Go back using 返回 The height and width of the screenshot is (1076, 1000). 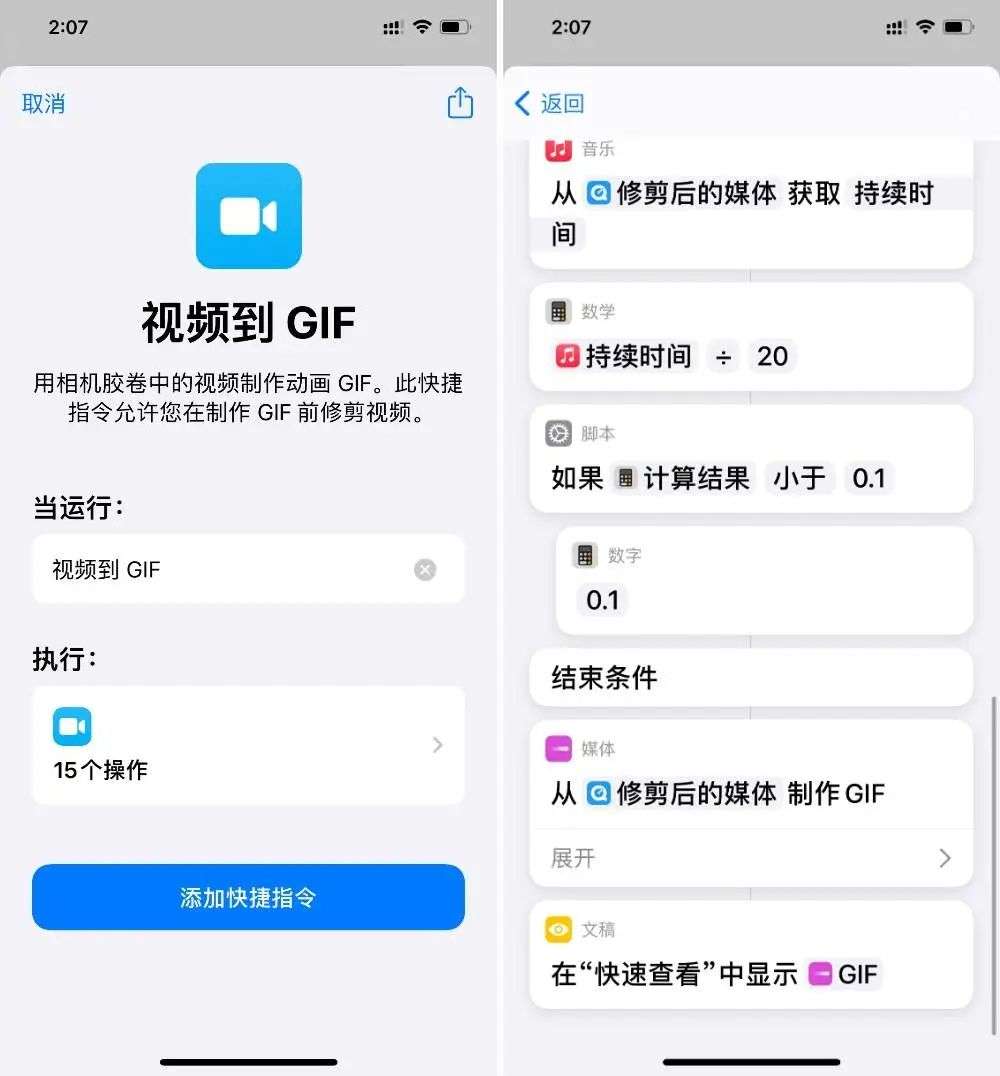[x=549, y=103]
